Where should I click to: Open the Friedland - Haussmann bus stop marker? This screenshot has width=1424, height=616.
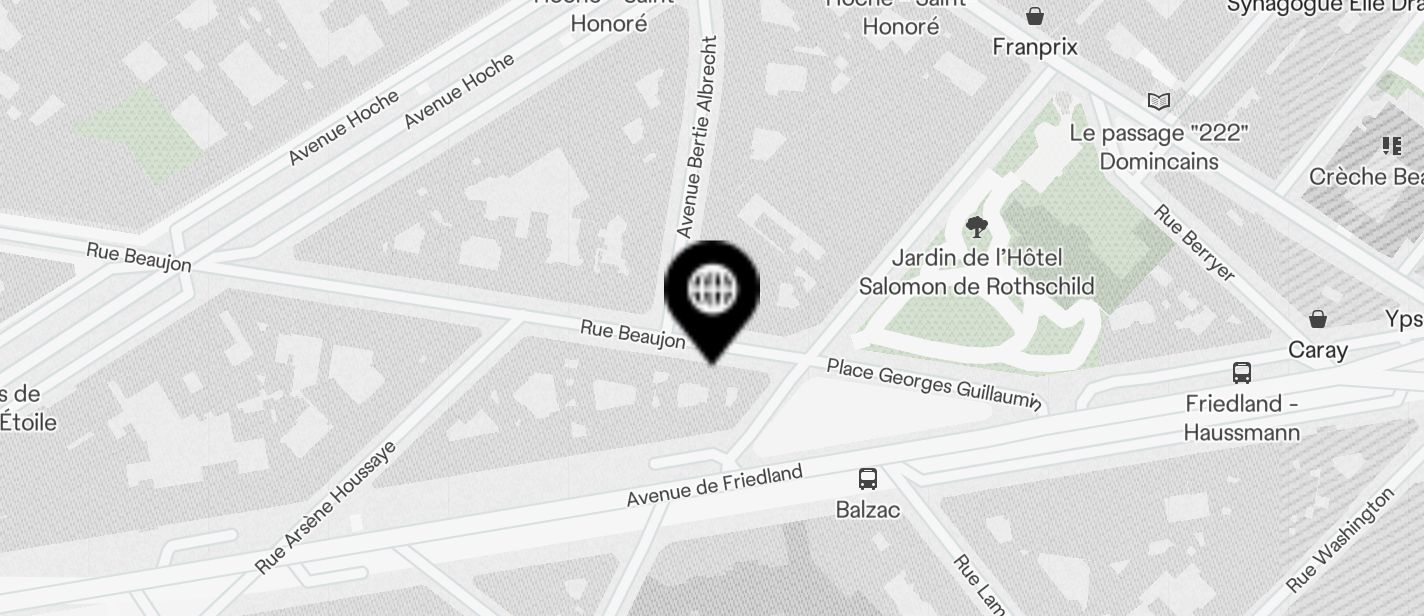click(1242, 373)
